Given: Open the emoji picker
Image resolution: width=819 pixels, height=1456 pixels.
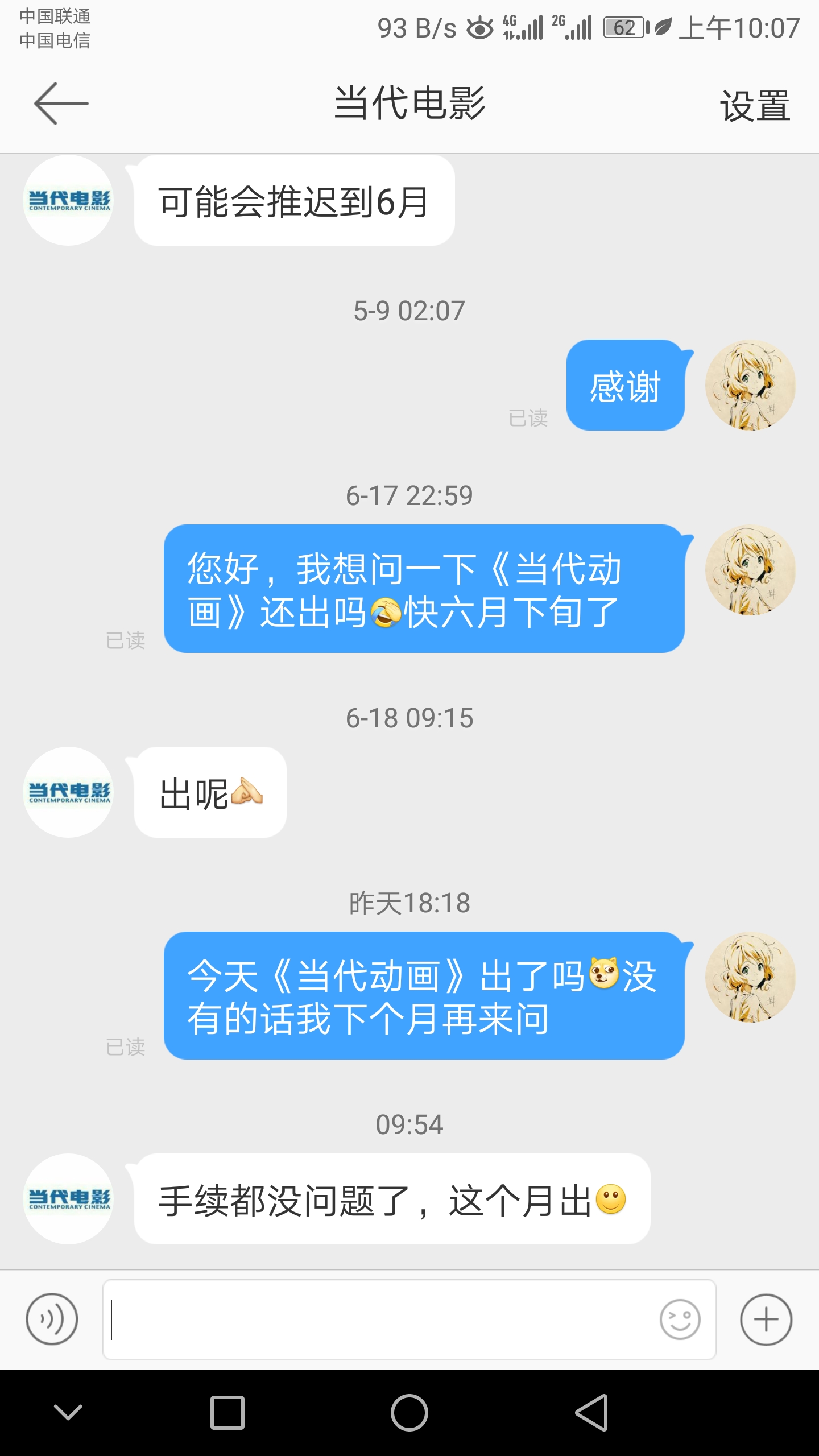Looking at the screenshot, I should coord(680,1319).
